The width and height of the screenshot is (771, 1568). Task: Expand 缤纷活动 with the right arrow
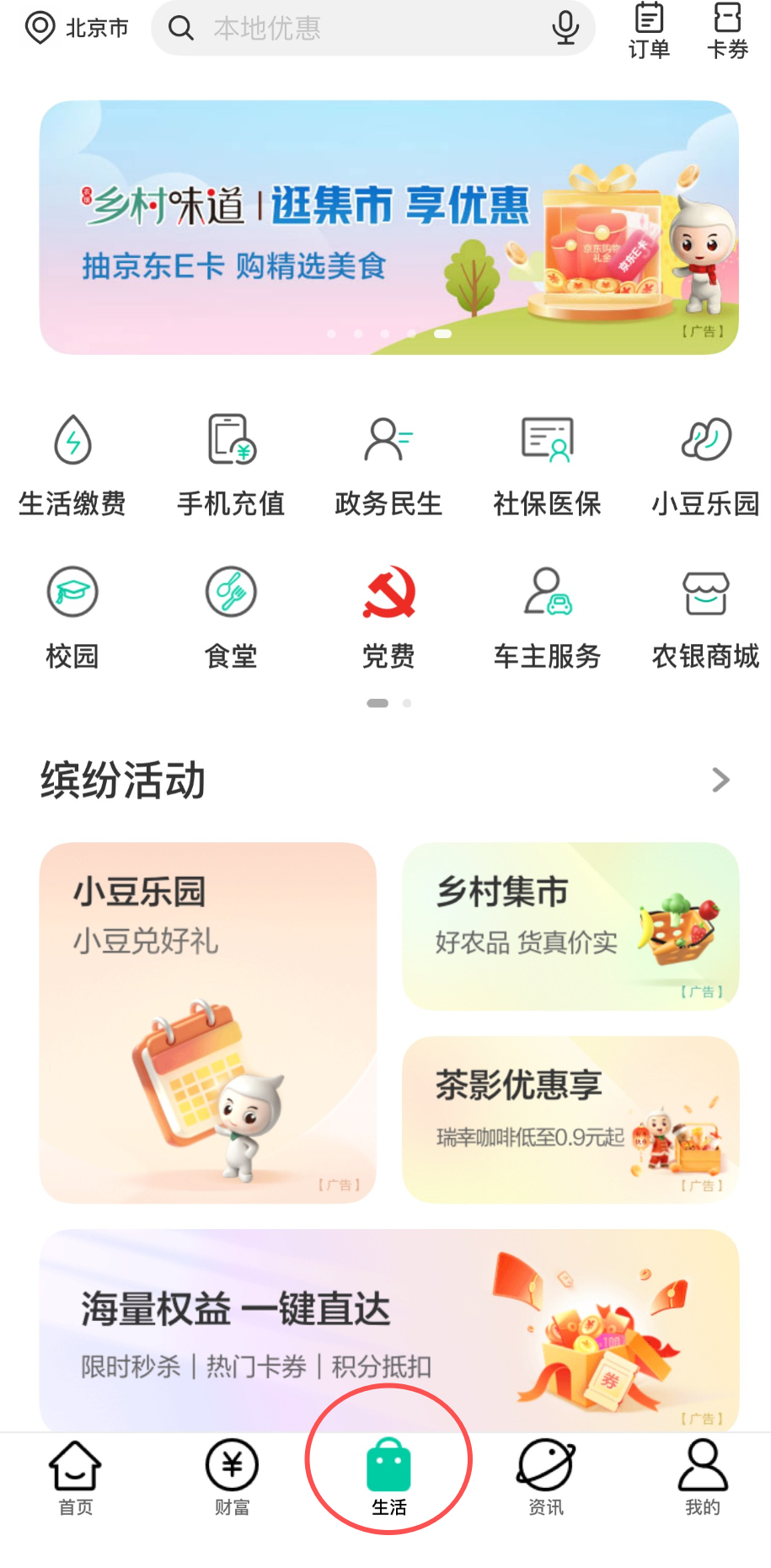tap(720, 780)
